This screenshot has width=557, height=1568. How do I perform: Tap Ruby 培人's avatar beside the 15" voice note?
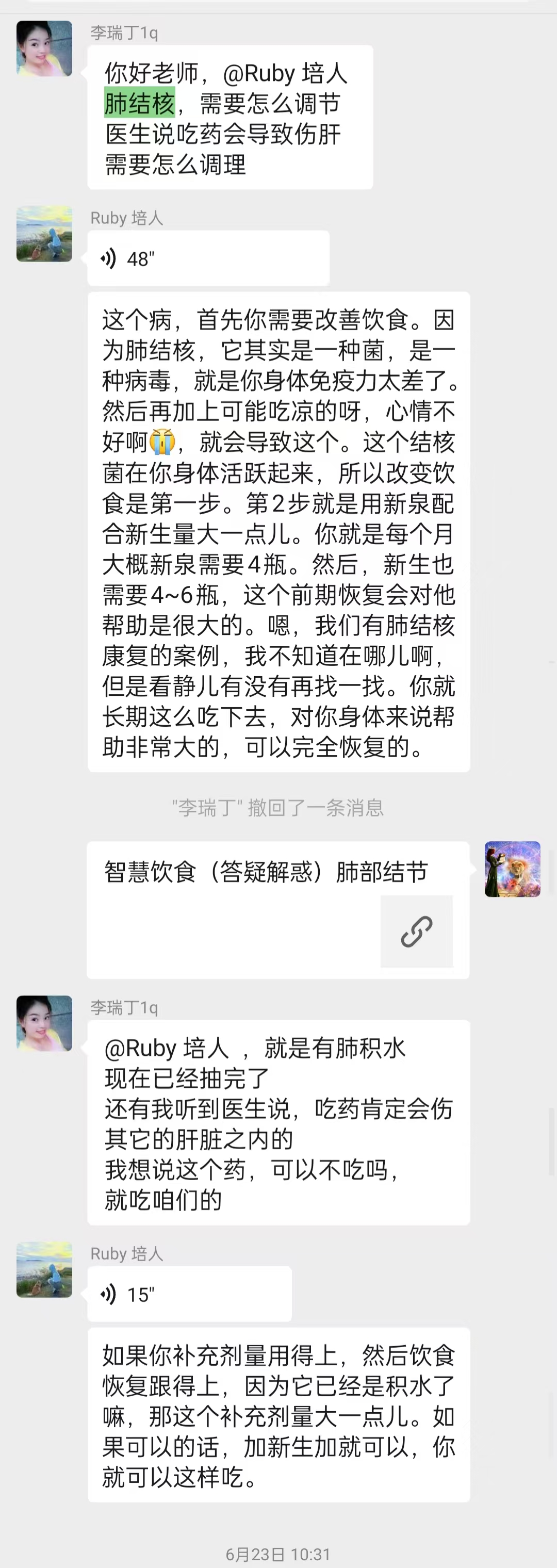click(x=44, y=1270)
